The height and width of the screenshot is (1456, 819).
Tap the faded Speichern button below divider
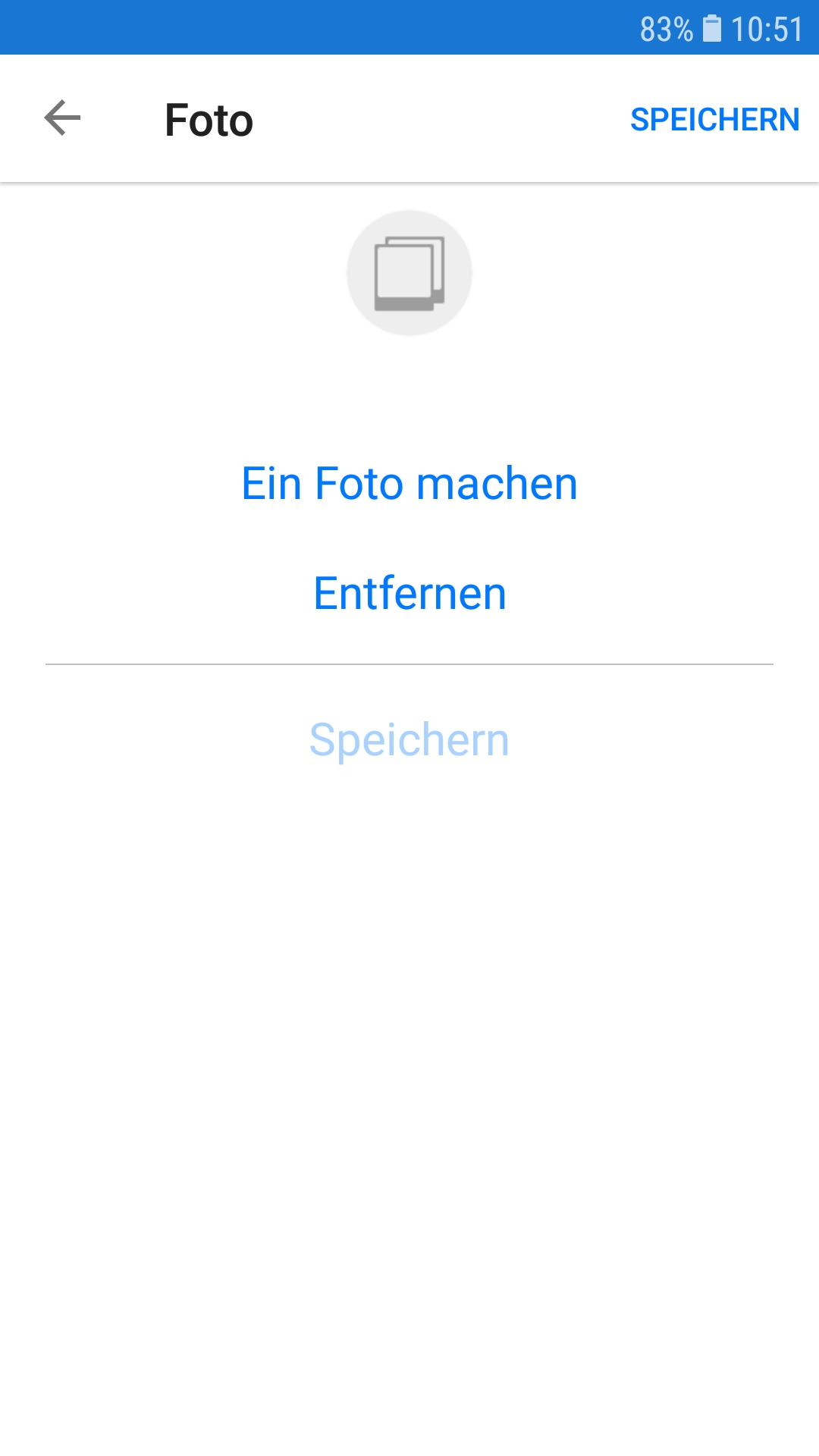[x=409, y=740]
